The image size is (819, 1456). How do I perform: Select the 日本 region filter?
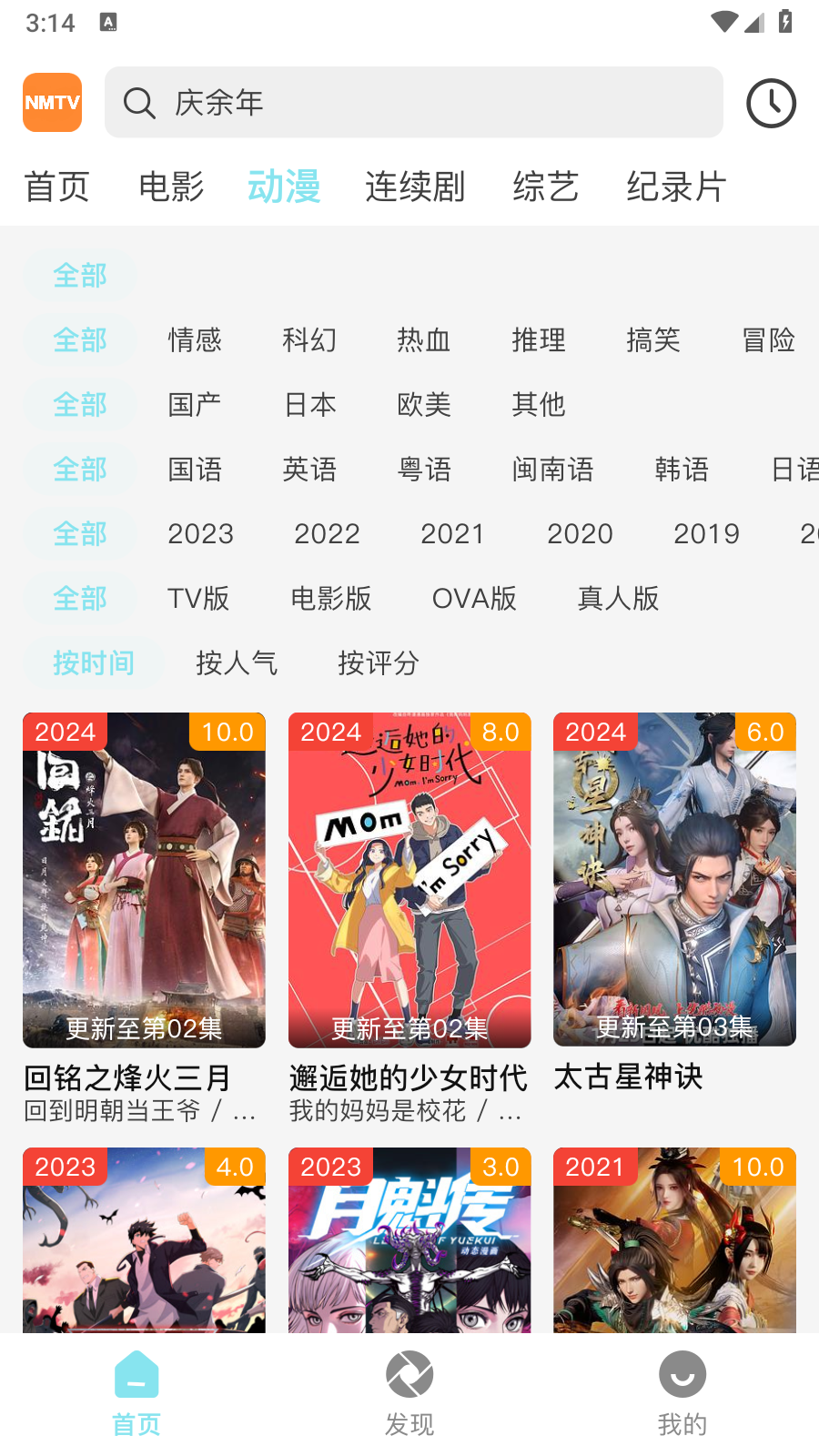click(x=309, y=405)
